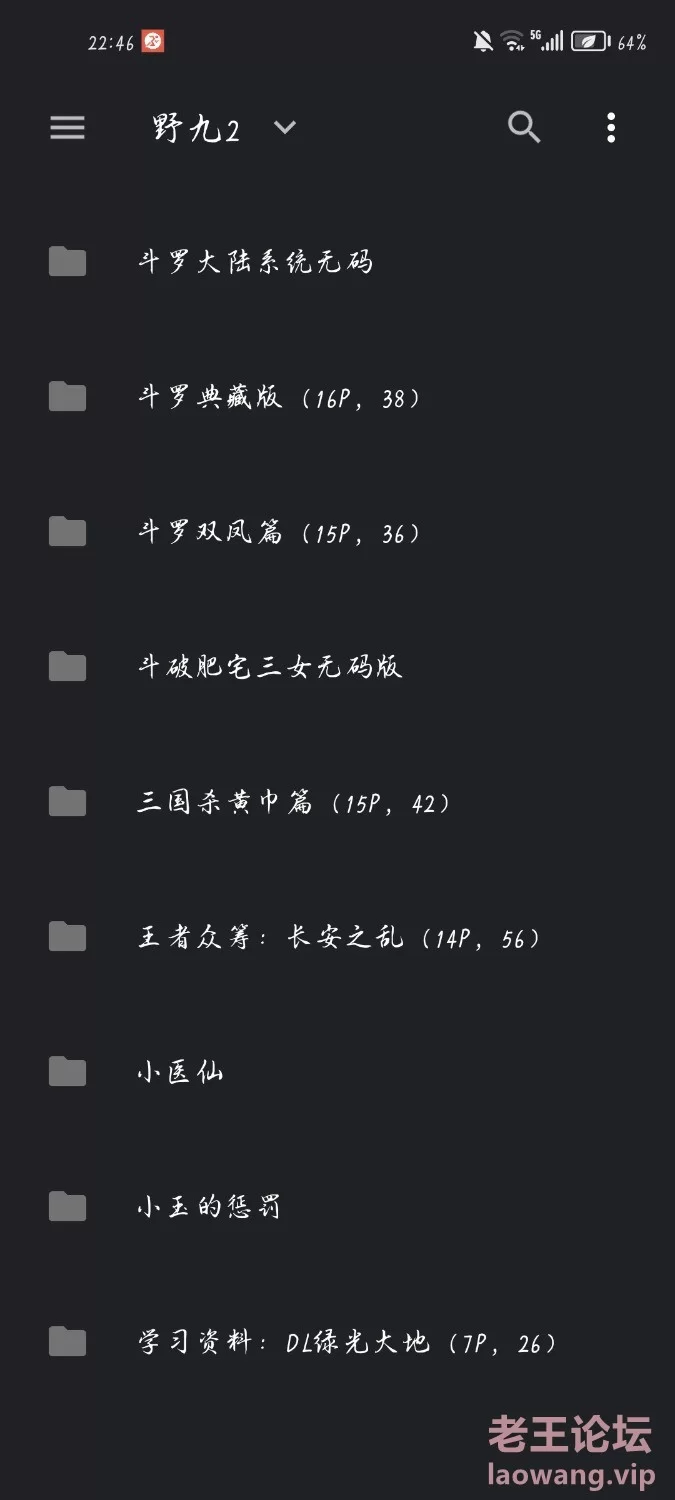This screenshot has height=1500, width=675.
Task: Open the hamburger drawer menu
Action: pos(67,128)
